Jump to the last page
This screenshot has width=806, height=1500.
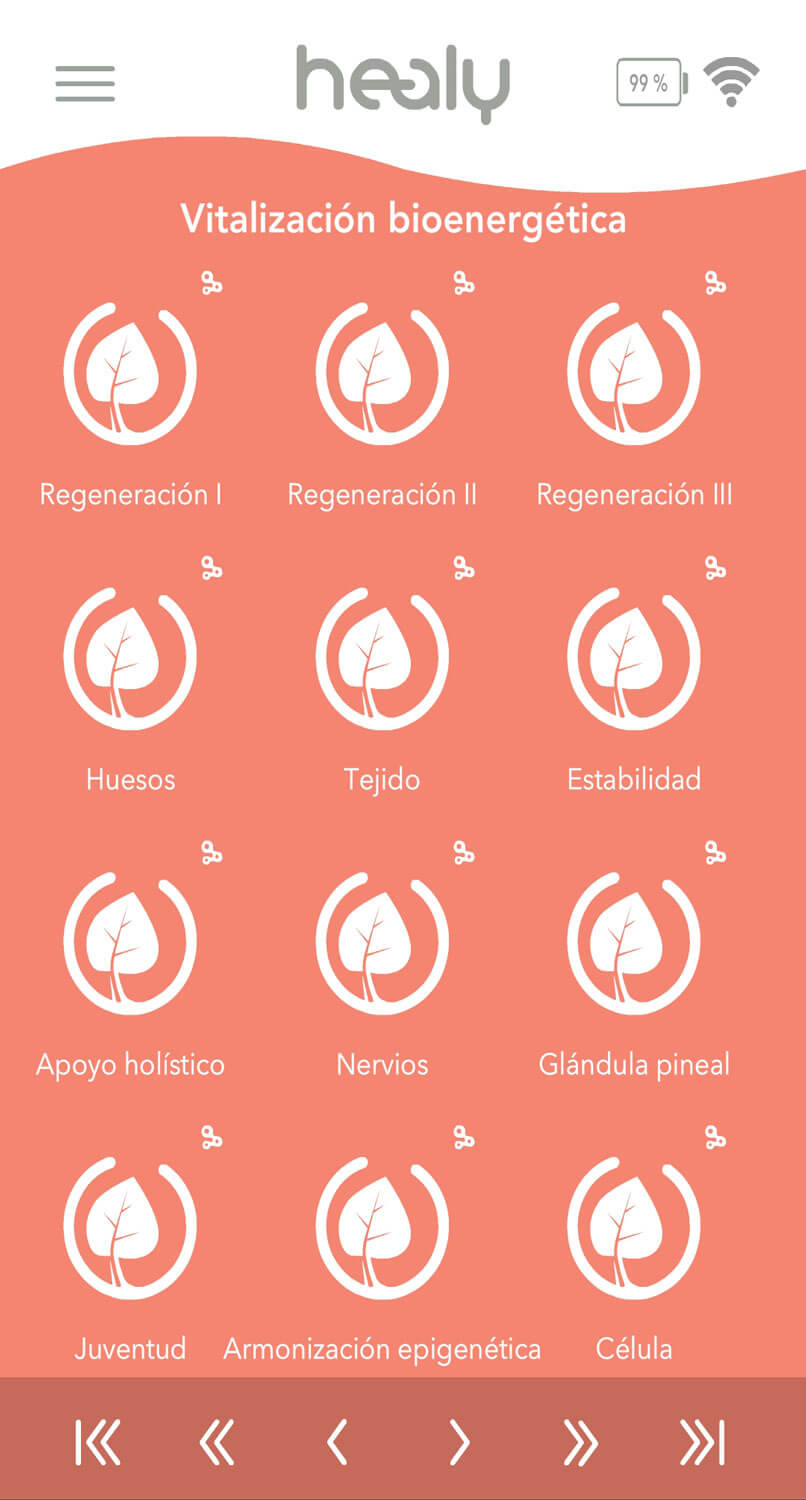click(x=702, y=1442)
